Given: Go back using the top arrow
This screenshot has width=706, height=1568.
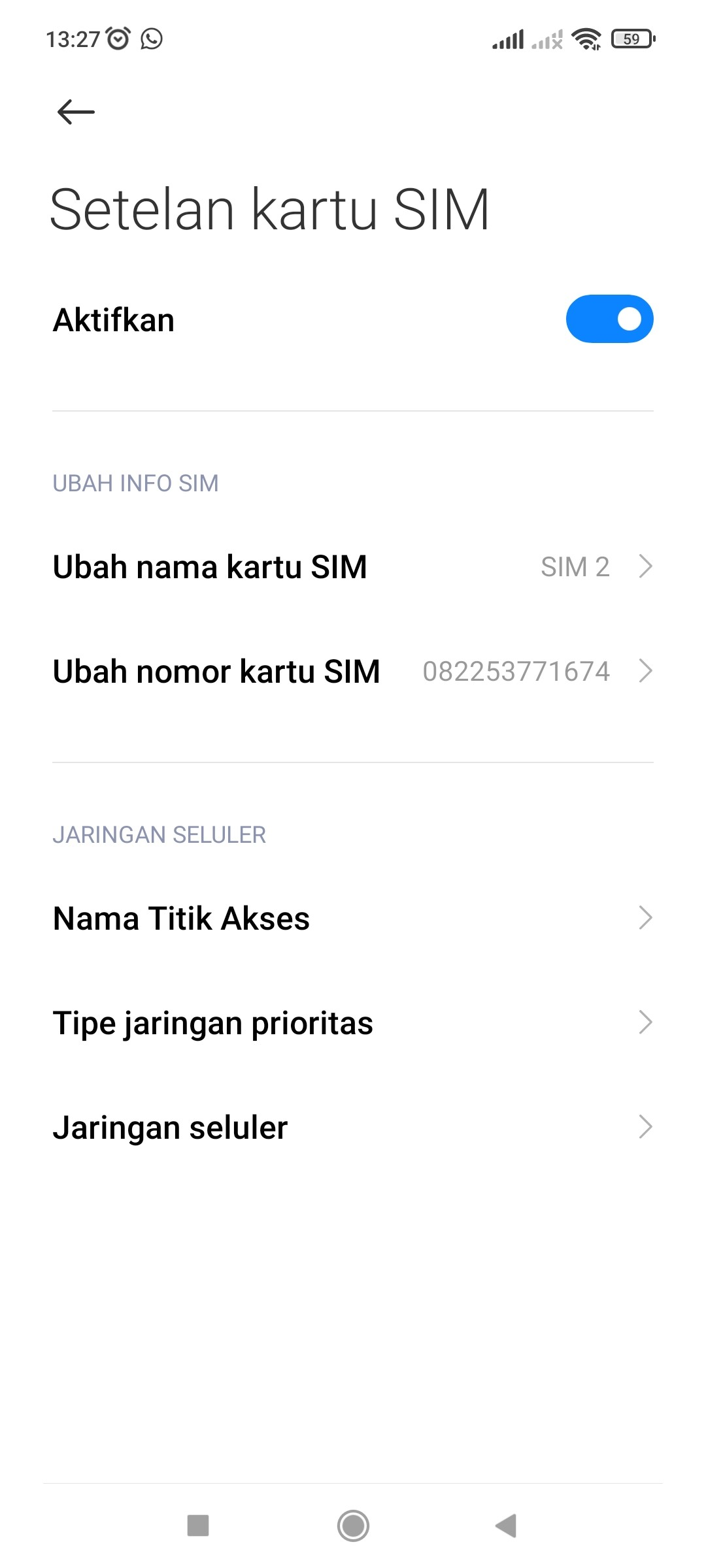Looking at the screenshot, I should pyautogui.click(x=76, y=112).
